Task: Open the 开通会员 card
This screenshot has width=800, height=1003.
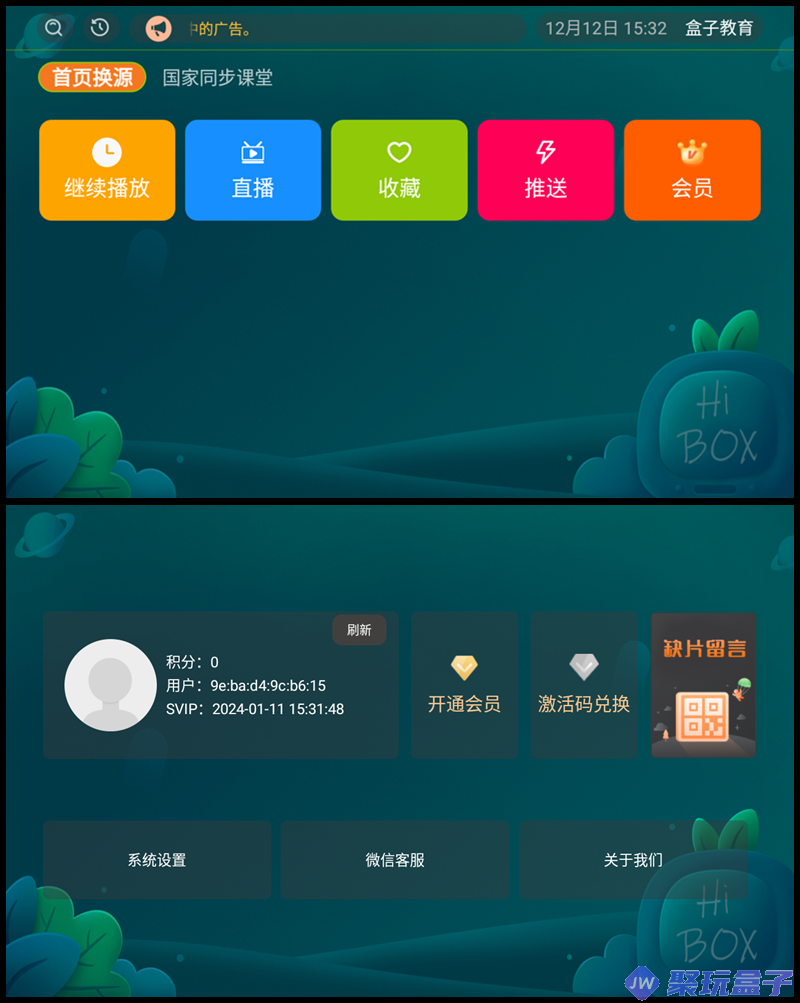Action: coord(464,685)
